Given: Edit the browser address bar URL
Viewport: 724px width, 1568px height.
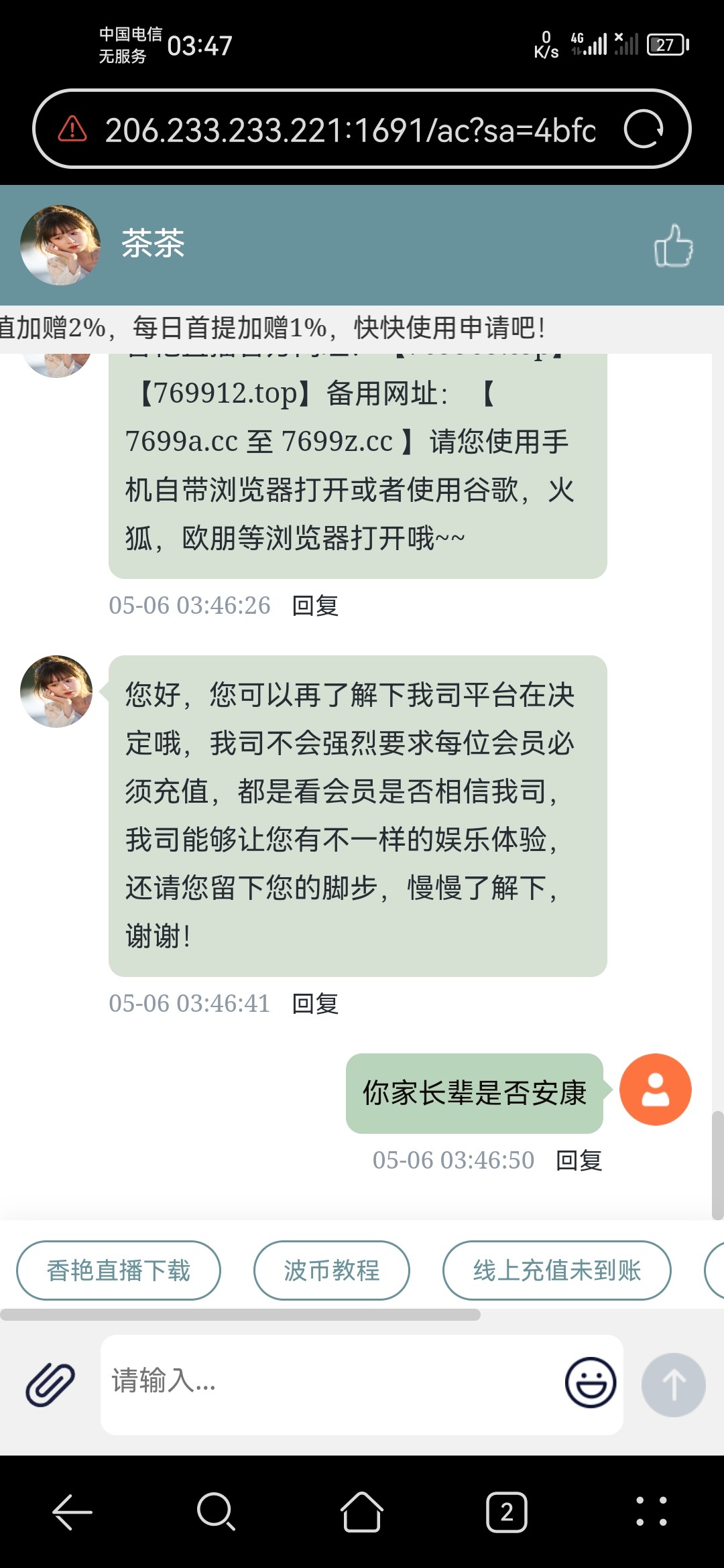Looking at the screenshot, I should tap(350, 130).
